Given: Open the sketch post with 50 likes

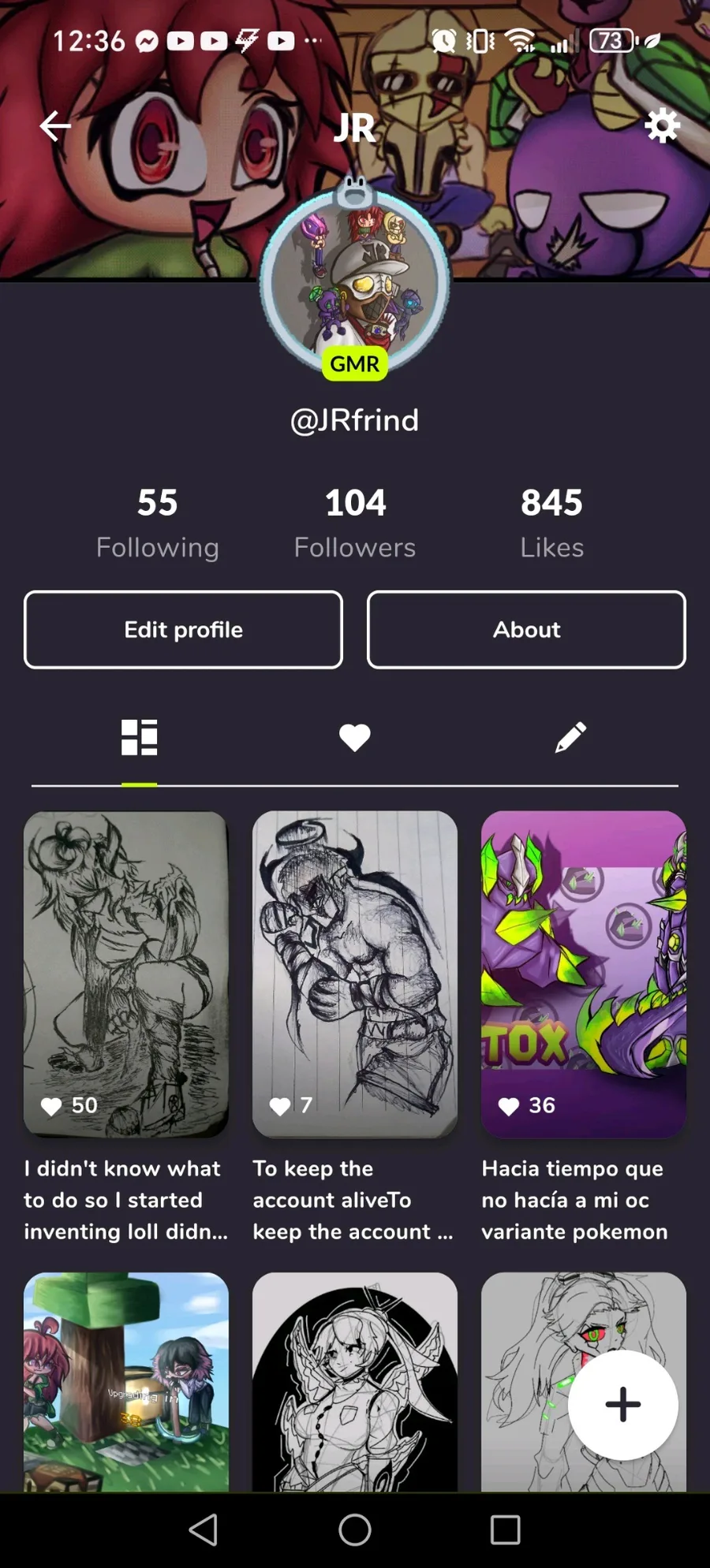Looking at the screenshot, I should coord(126,974).
